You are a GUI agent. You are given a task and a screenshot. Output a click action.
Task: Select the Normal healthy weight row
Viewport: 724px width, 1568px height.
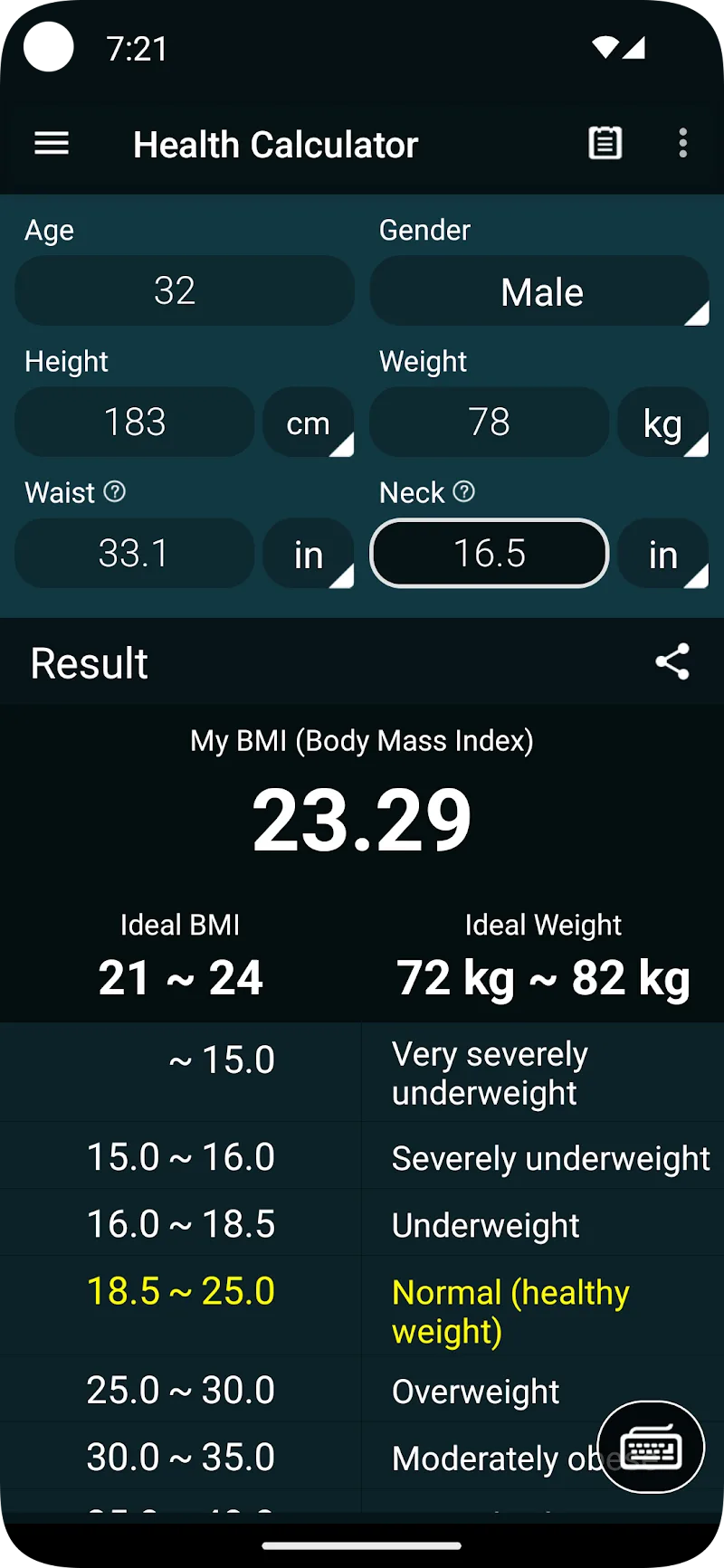(x=362, y=1310)
